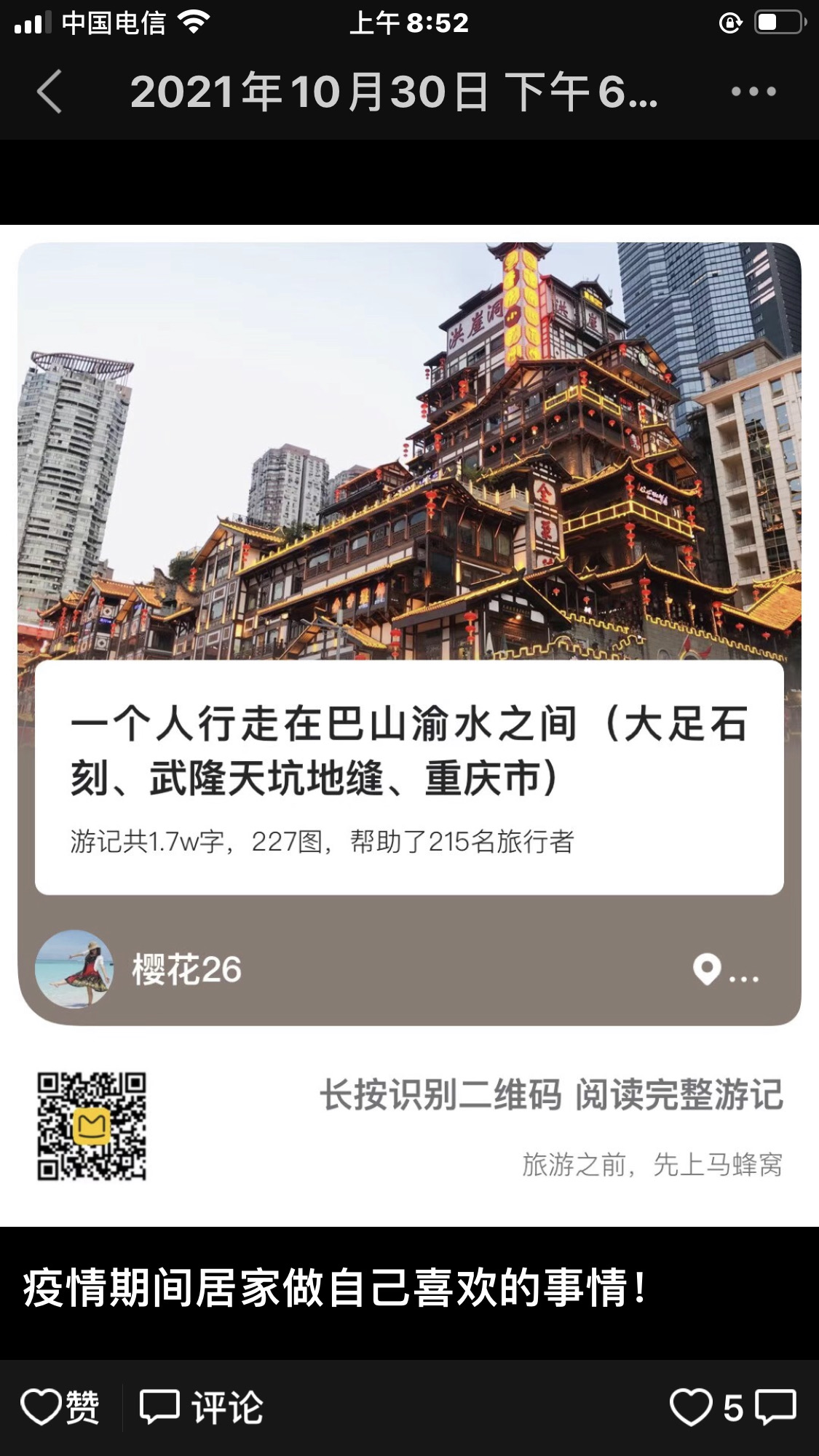Go back using the top-left arrow
This screenshot has height=1456, width=819.
coord(50,92)
